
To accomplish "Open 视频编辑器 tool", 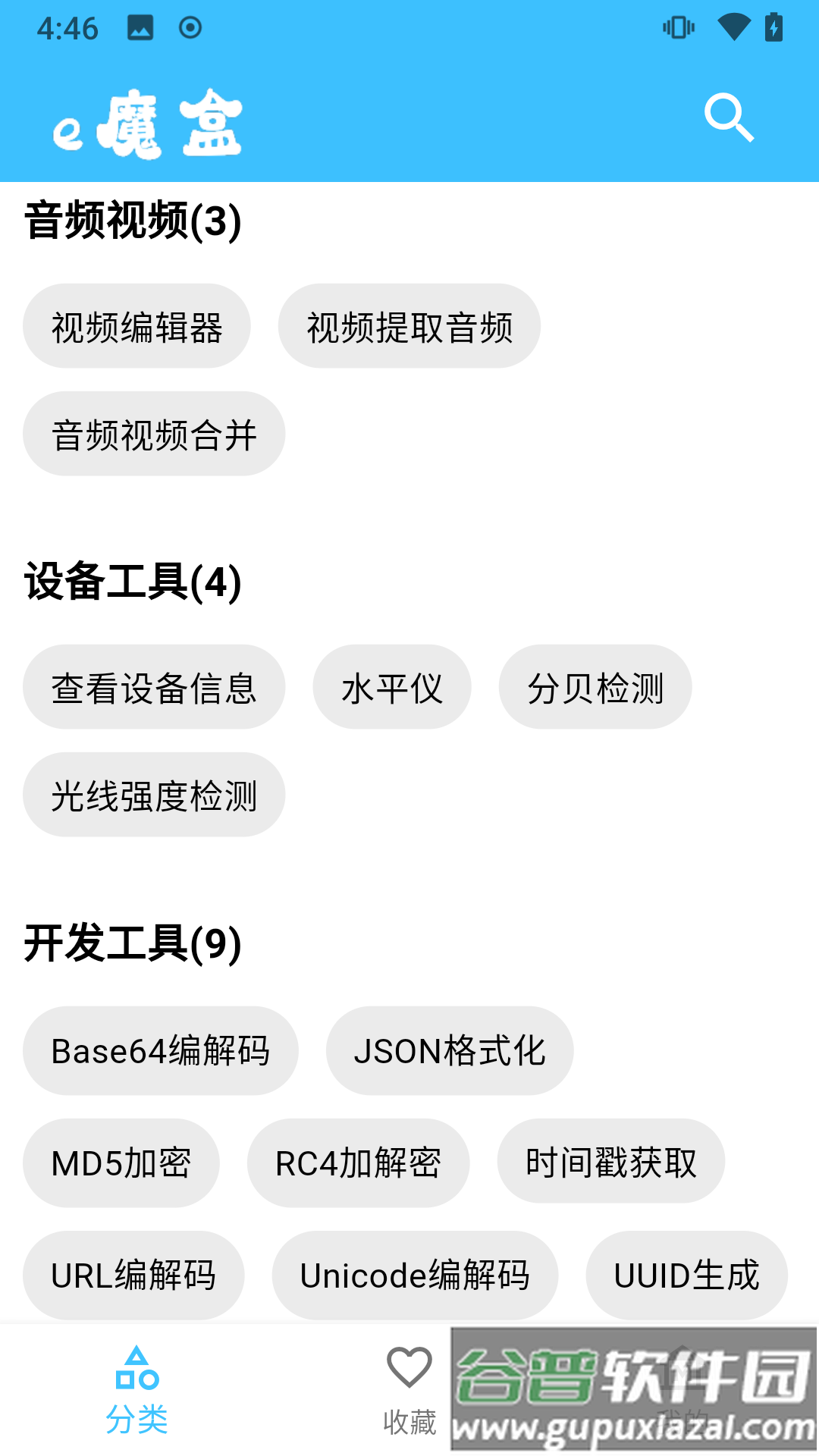I will click(x=136, y=327).
